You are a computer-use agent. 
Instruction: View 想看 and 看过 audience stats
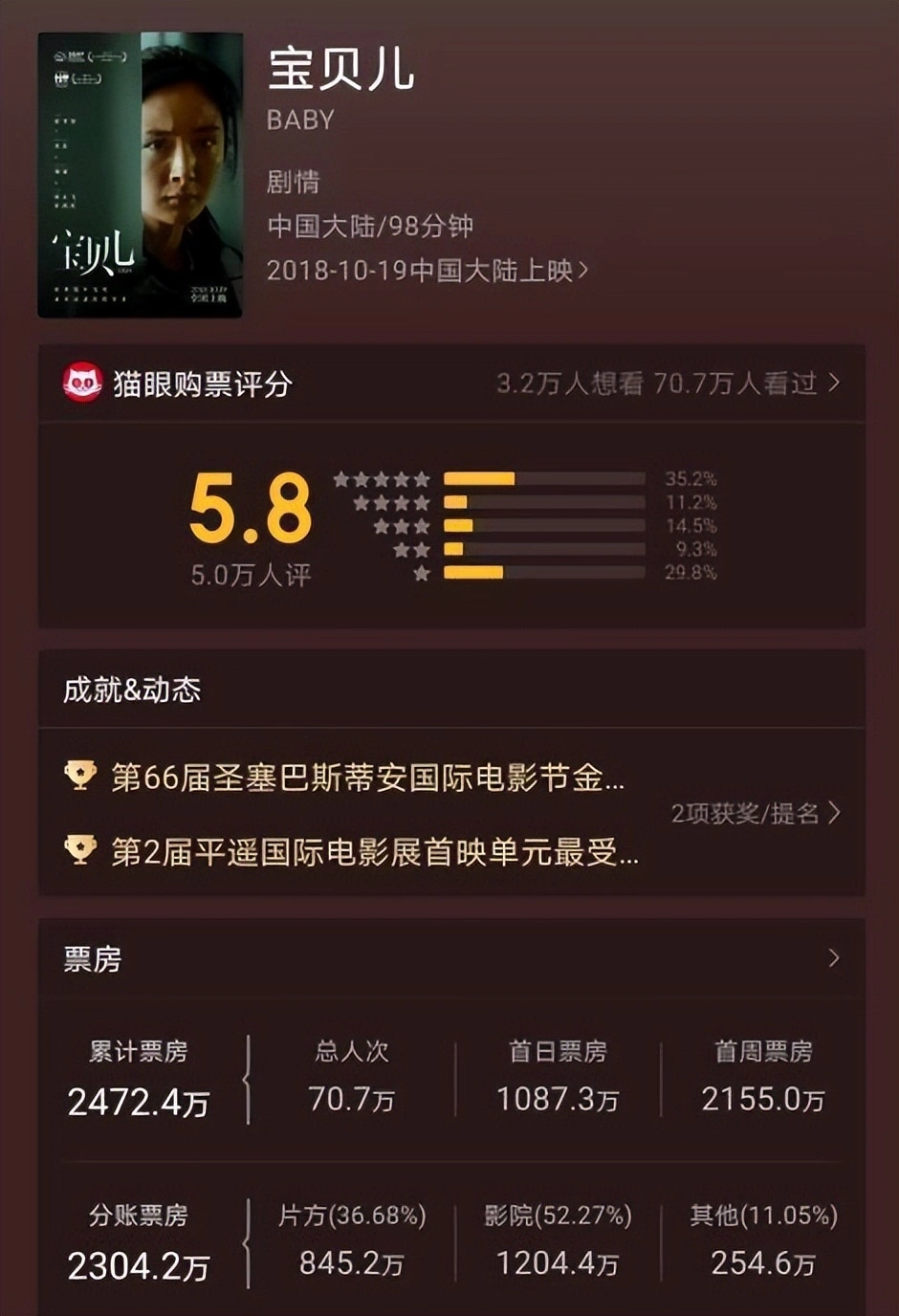pos(667,384)
